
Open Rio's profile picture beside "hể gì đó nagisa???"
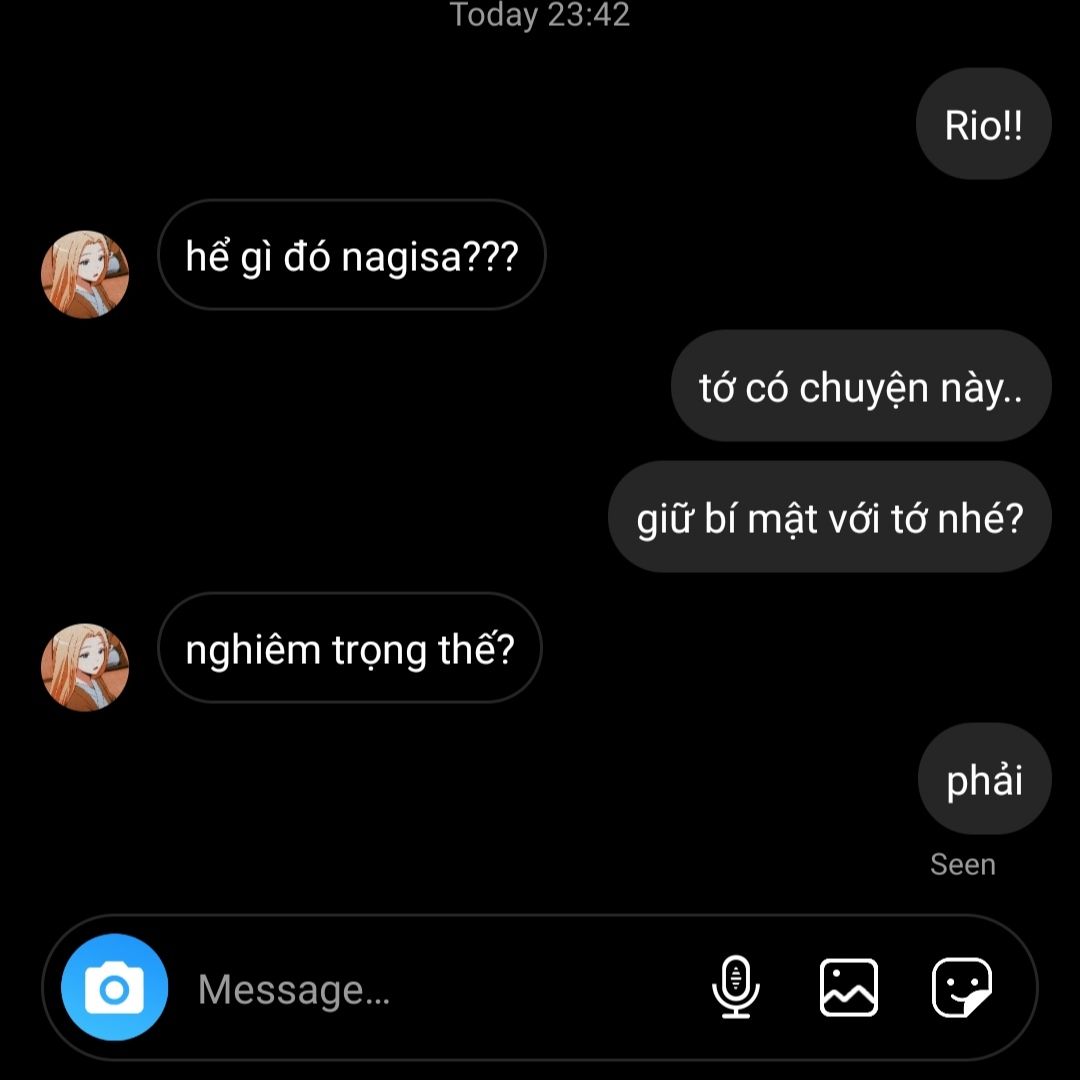click(85, 274)
